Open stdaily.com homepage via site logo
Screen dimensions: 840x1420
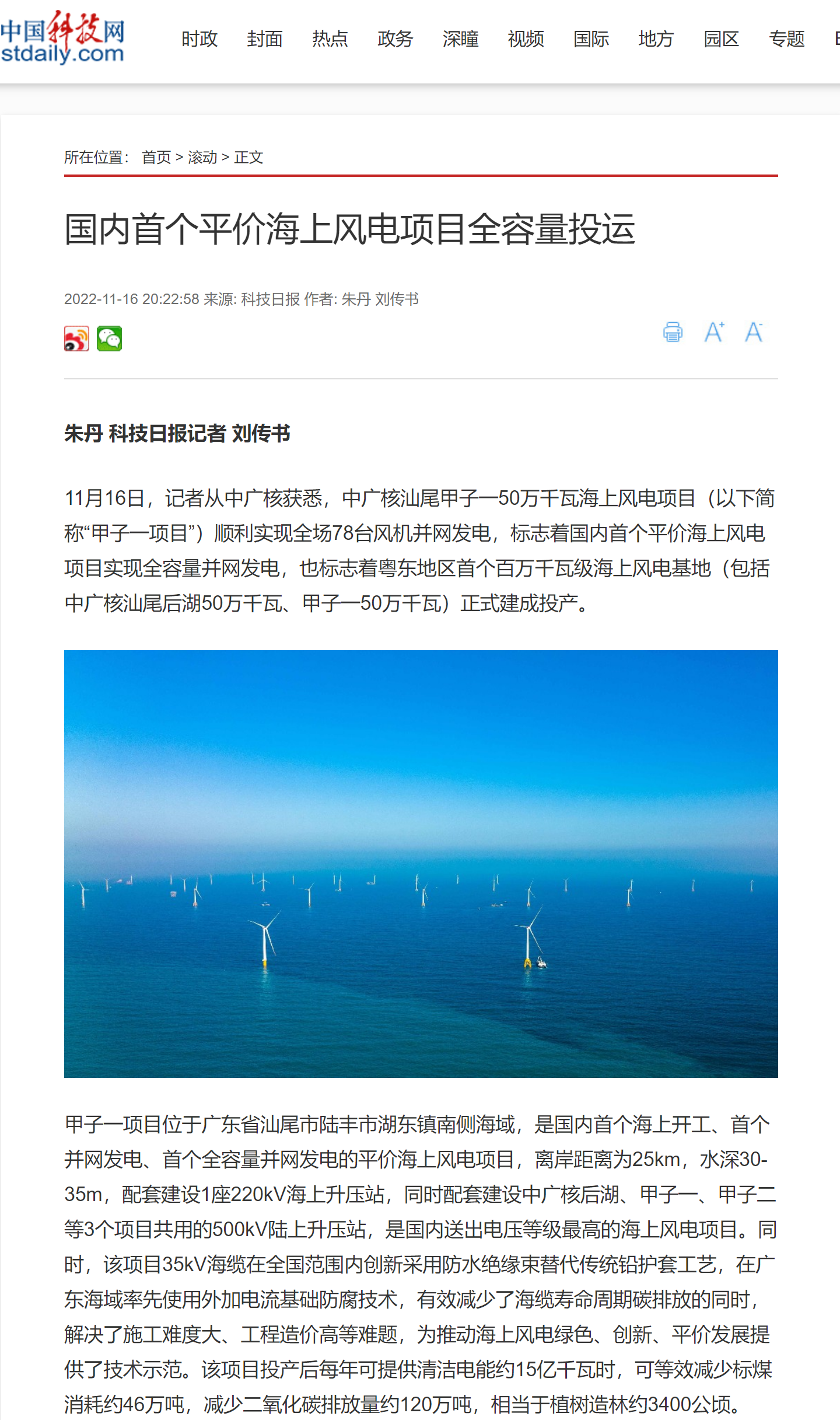click(64, 37)
